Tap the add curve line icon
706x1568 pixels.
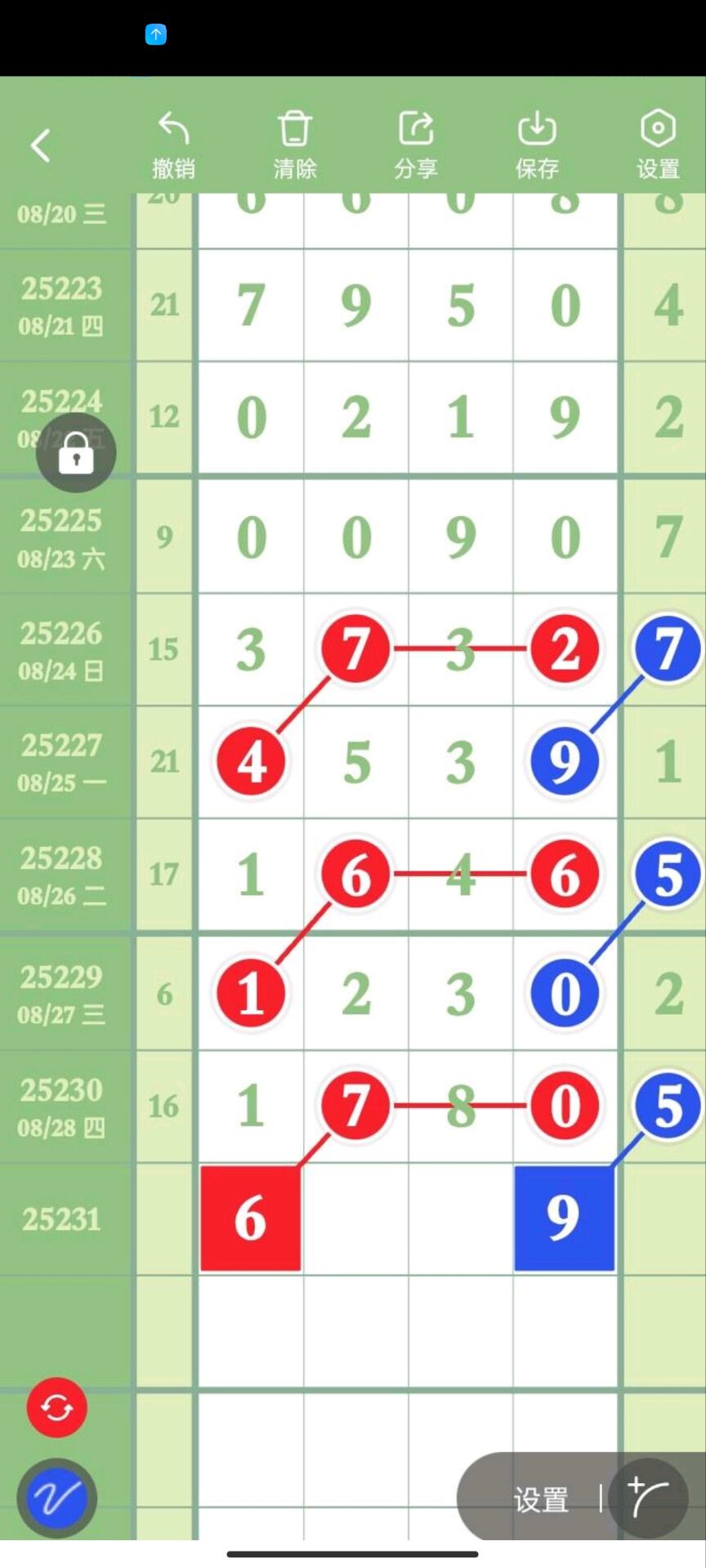[647, 1498]
